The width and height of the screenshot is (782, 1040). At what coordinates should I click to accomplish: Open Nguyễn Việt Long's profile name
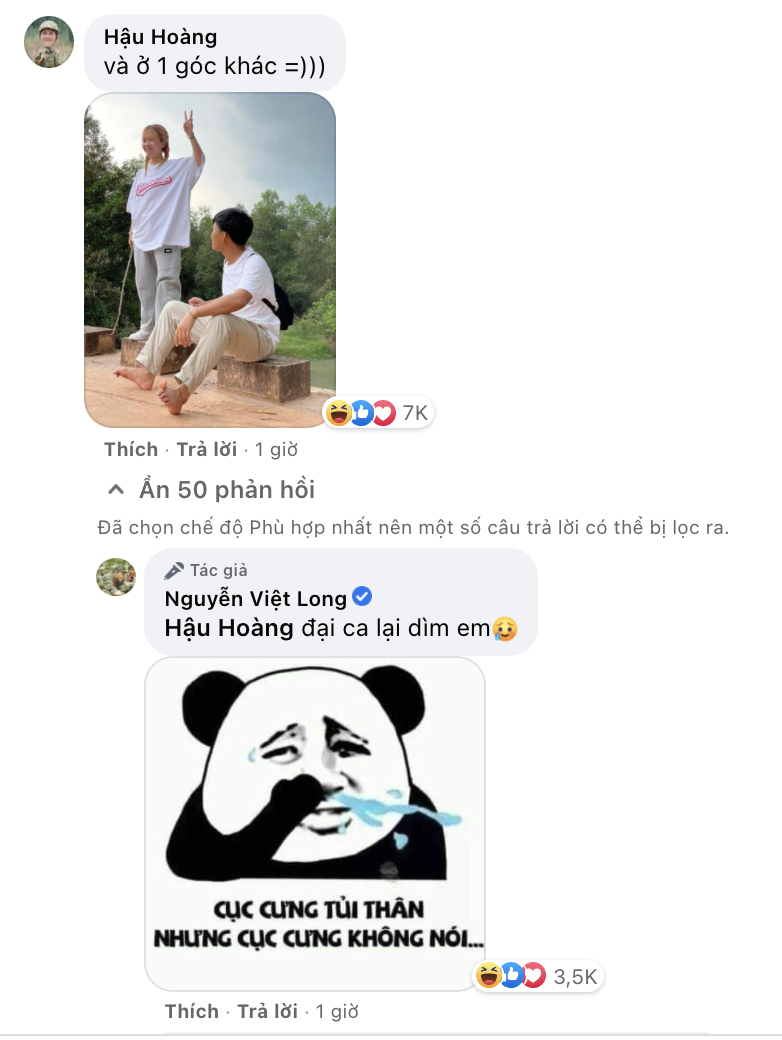pos(255,599)
